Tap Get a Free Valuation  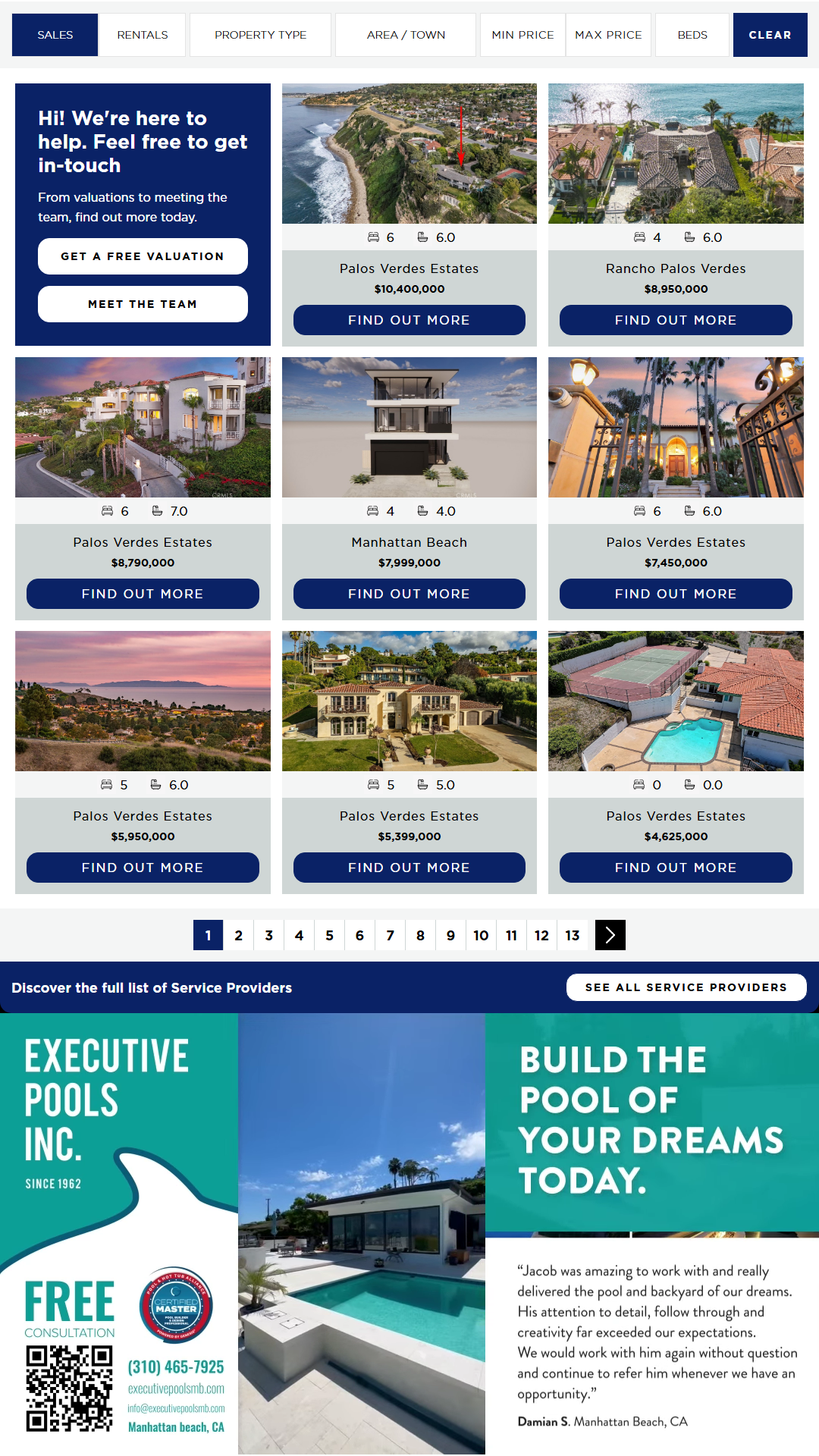143,256
